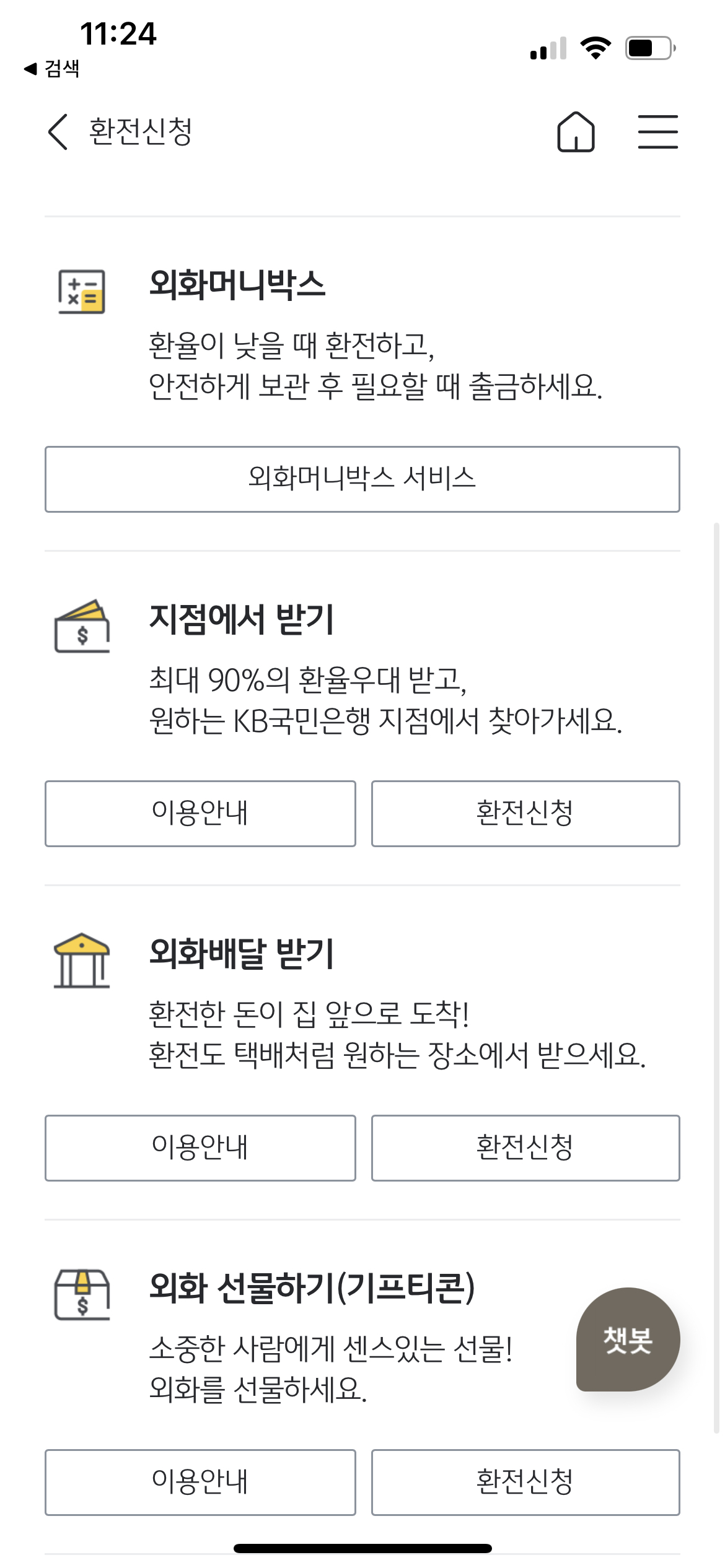Tap the 외화머니박스 서비스 button
The height and width of the screenshot is (1568, 725).
[x=362, y=479]
